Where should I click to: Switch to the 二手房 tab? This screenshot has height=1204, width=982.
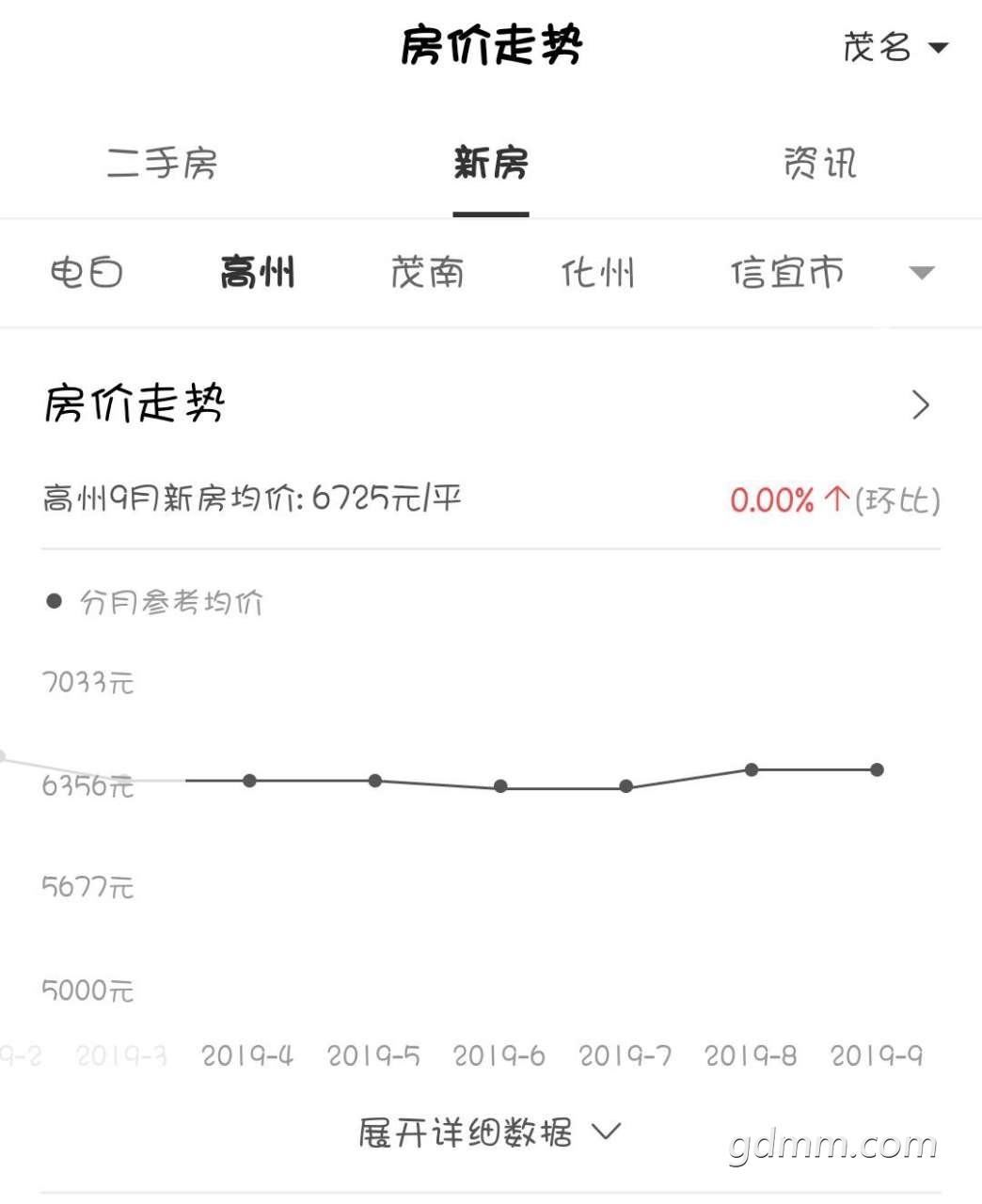[x=162, y=164]
